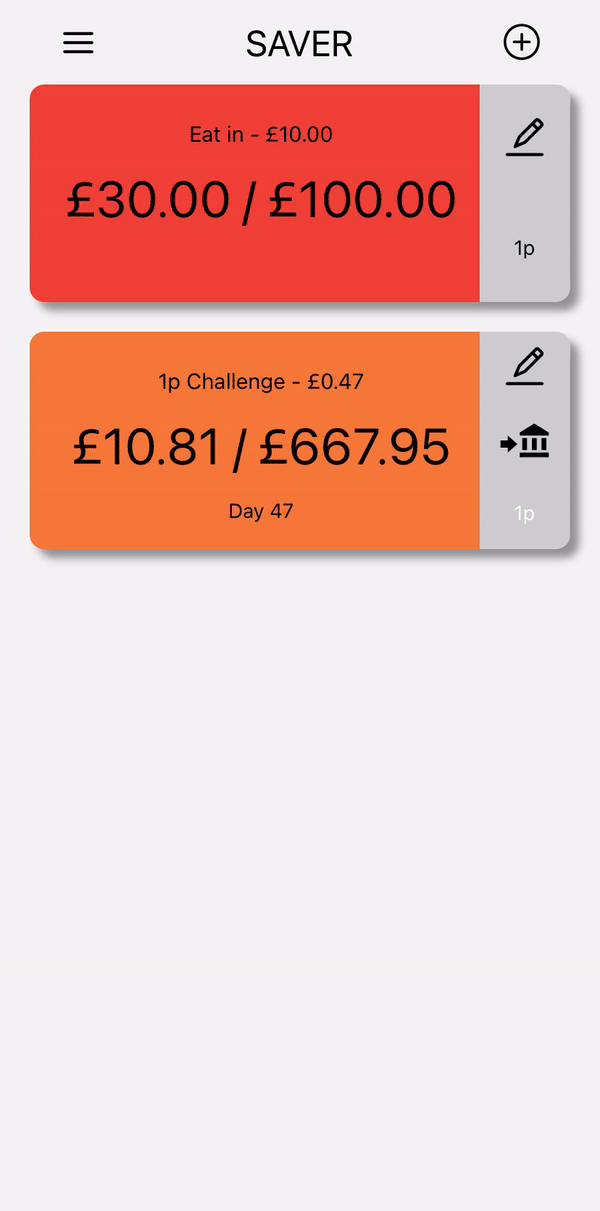Open the hamburger menu

(78, 43)
